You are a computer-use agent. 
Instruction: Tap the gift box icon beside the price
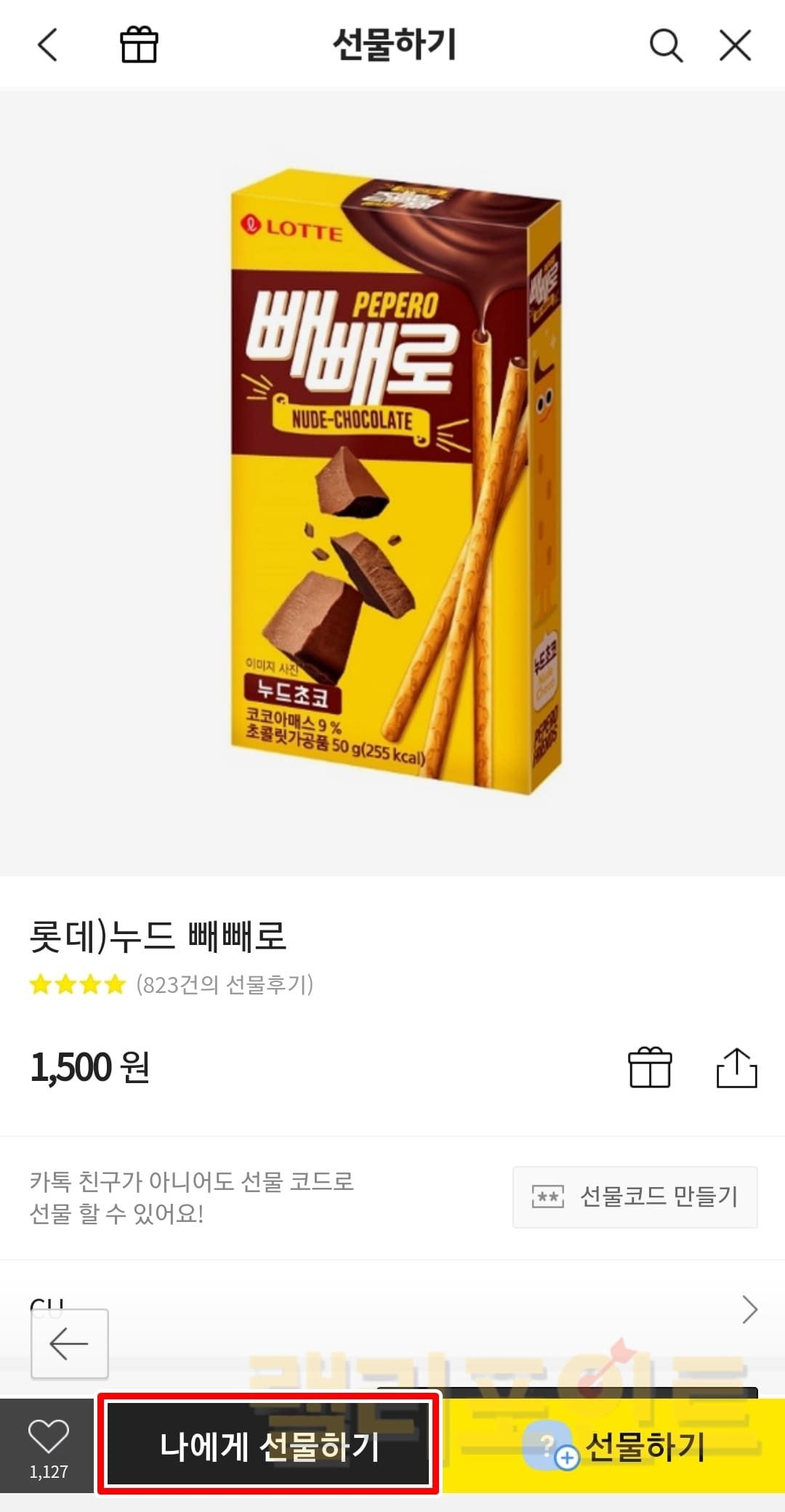[x=650, y=1067]
